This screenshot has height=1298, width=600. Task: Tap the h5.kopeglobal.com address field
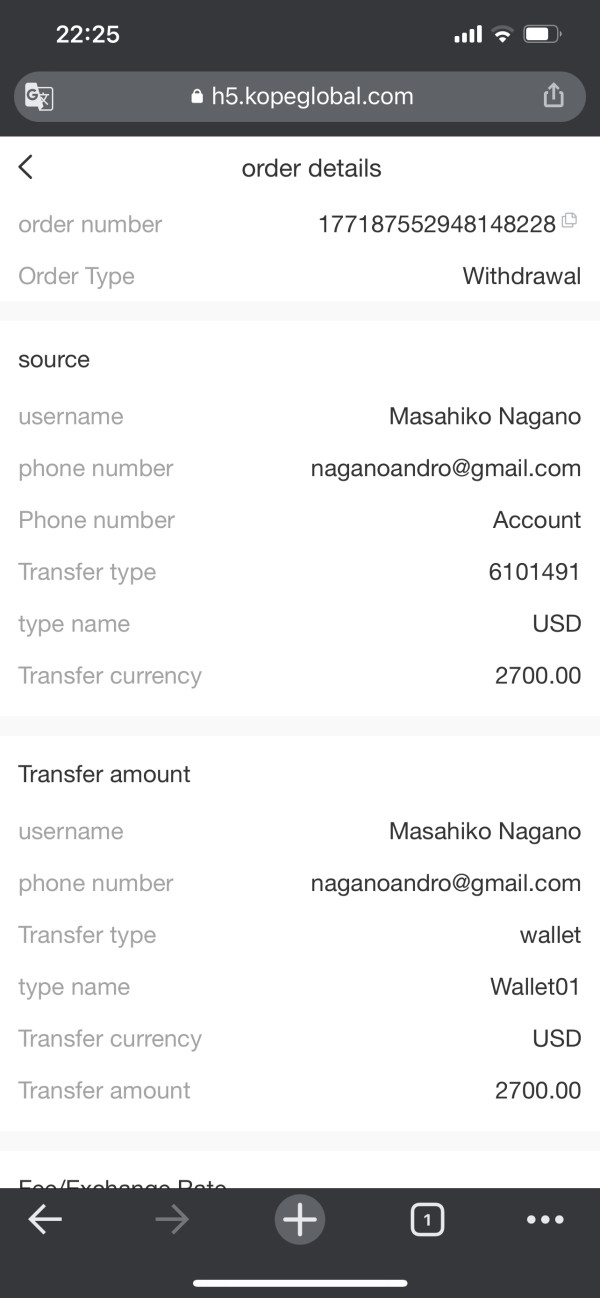pyautogui.click(x=300, y=96)
